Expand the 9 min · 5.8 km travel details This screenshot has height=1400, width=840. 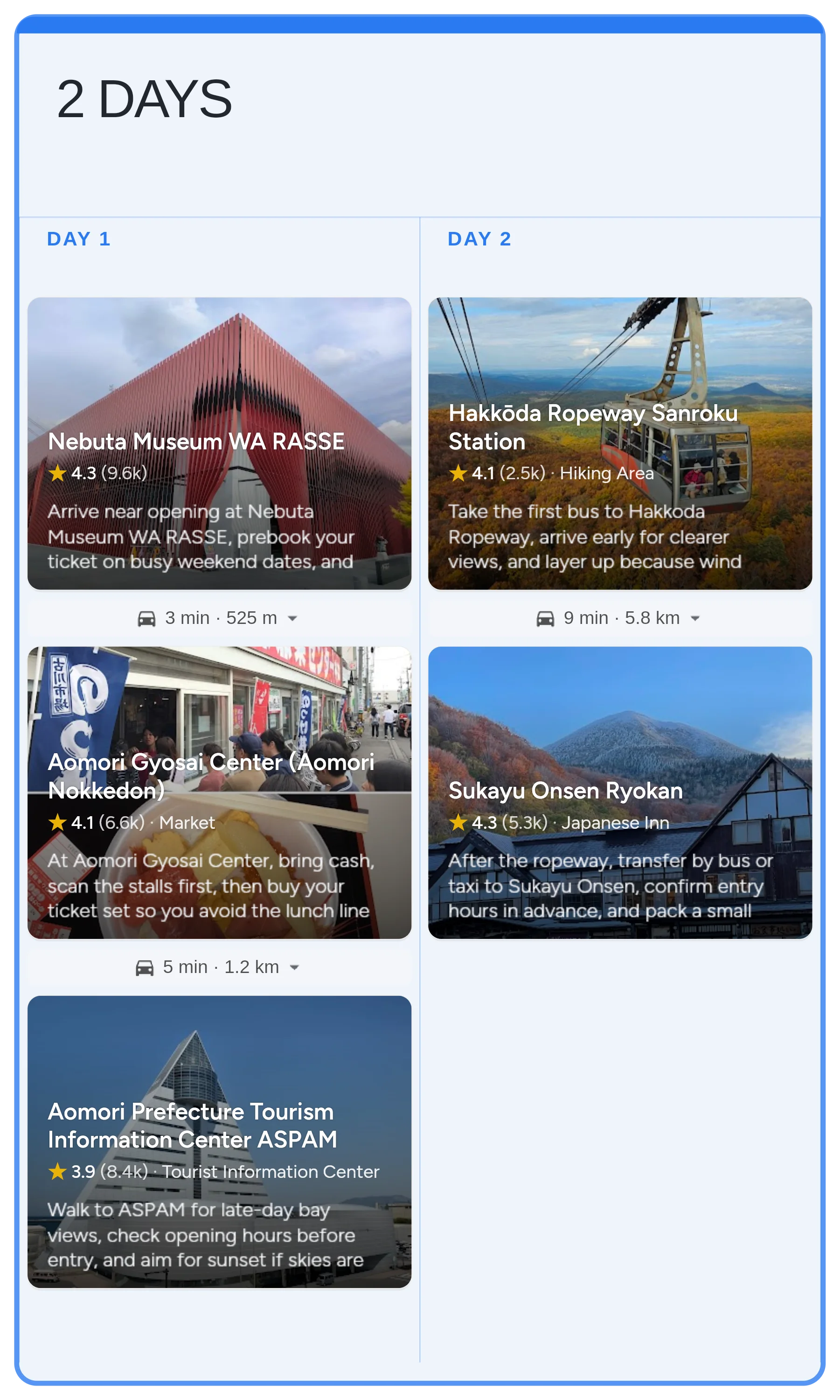[695, 618]
